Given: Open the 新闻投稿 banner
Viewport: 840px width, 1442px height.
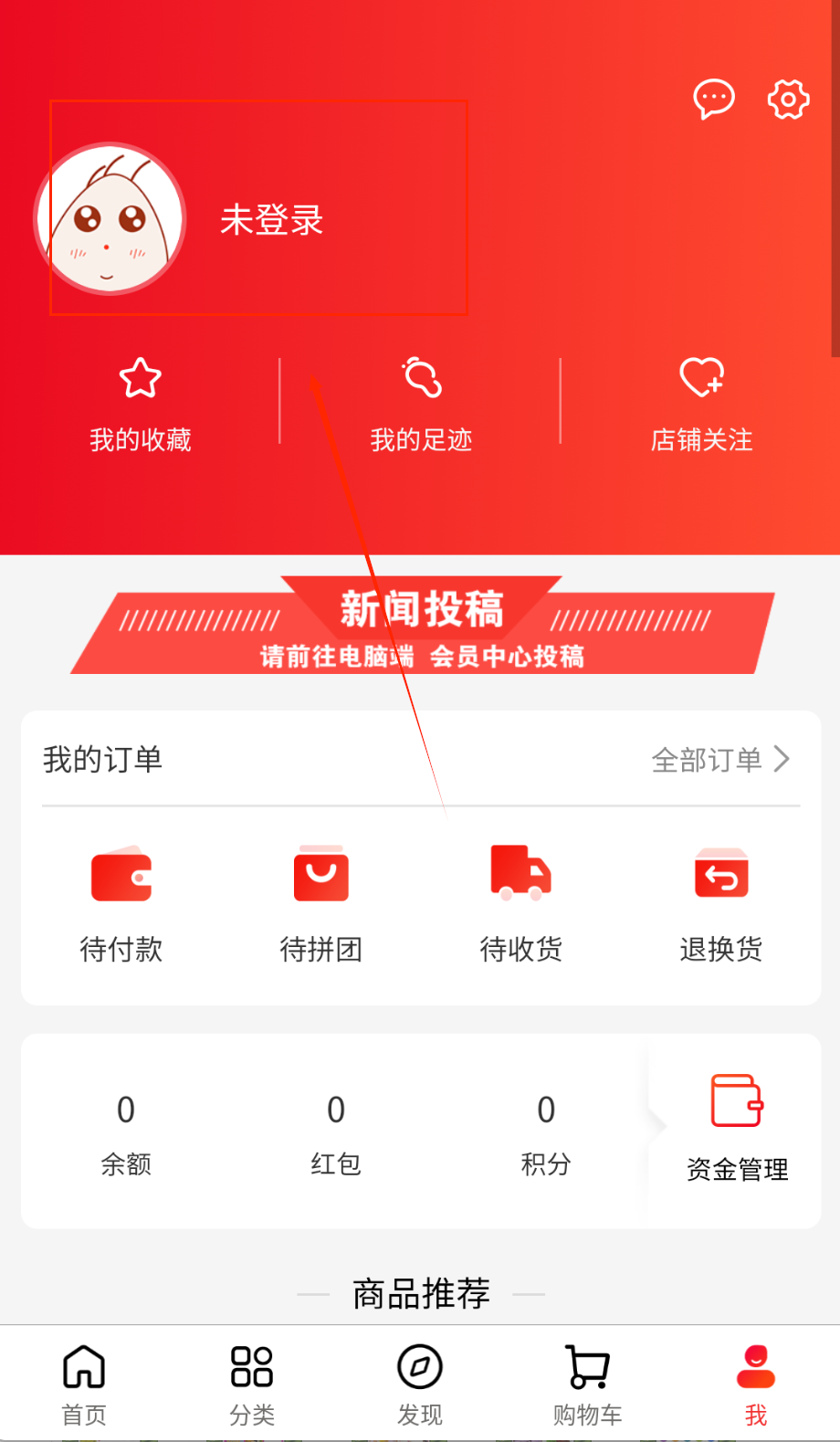Looking at the screenshot, I should coord(422,626).
